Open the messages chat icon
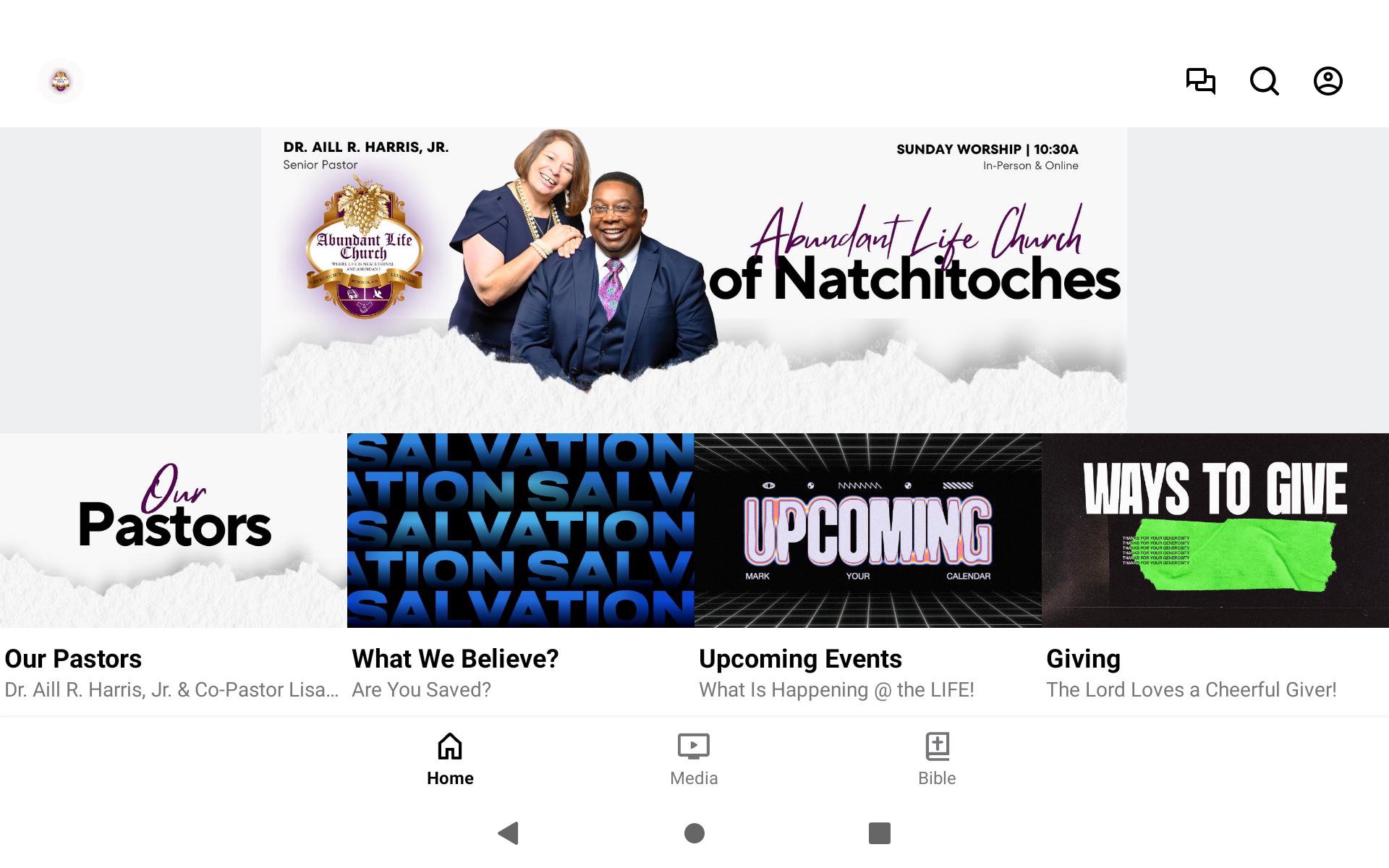 pyautogui.click(x=1200, y=81)
